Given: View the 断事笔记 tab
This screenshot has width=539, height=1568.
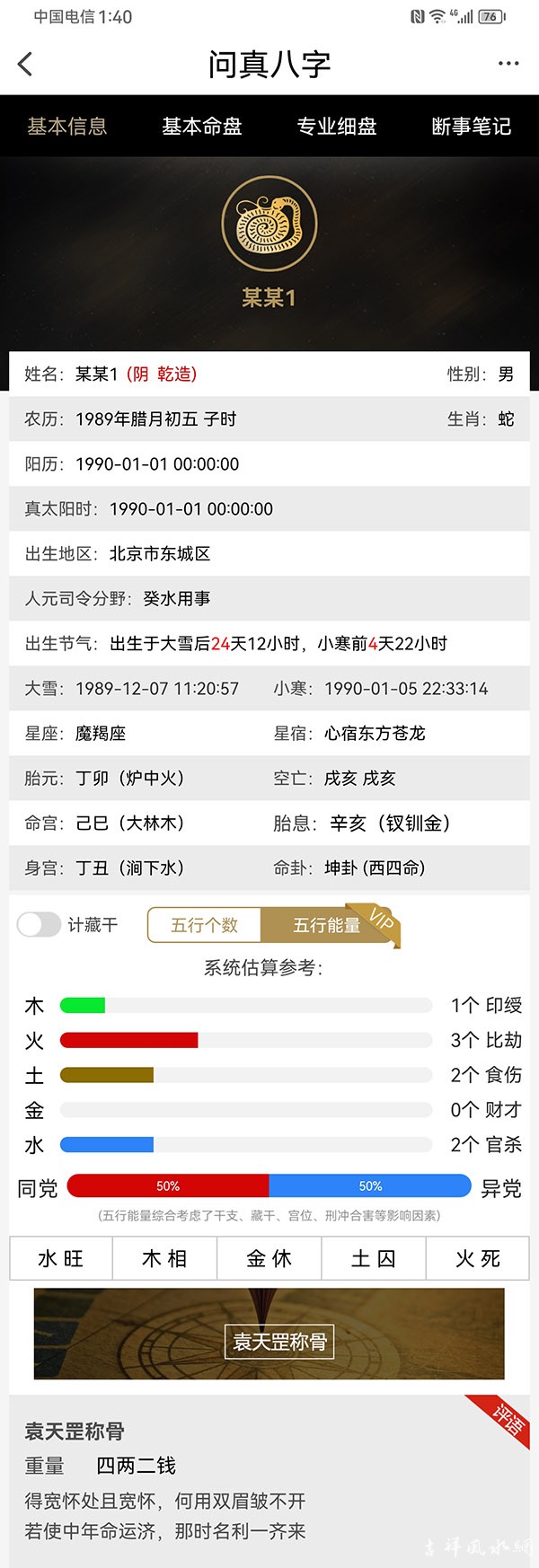Looking at the screenshot, I should 472,127.
